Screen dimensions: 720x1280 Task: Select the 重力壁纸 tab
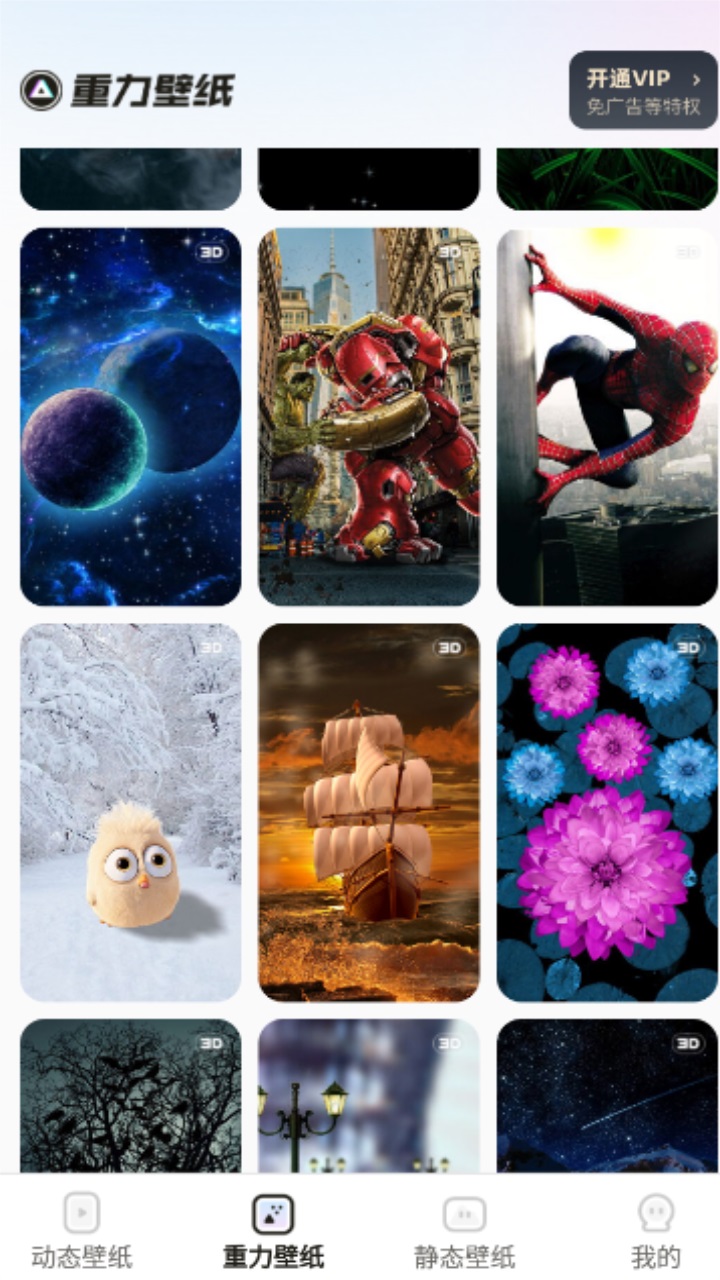(x=273, y=1231)
